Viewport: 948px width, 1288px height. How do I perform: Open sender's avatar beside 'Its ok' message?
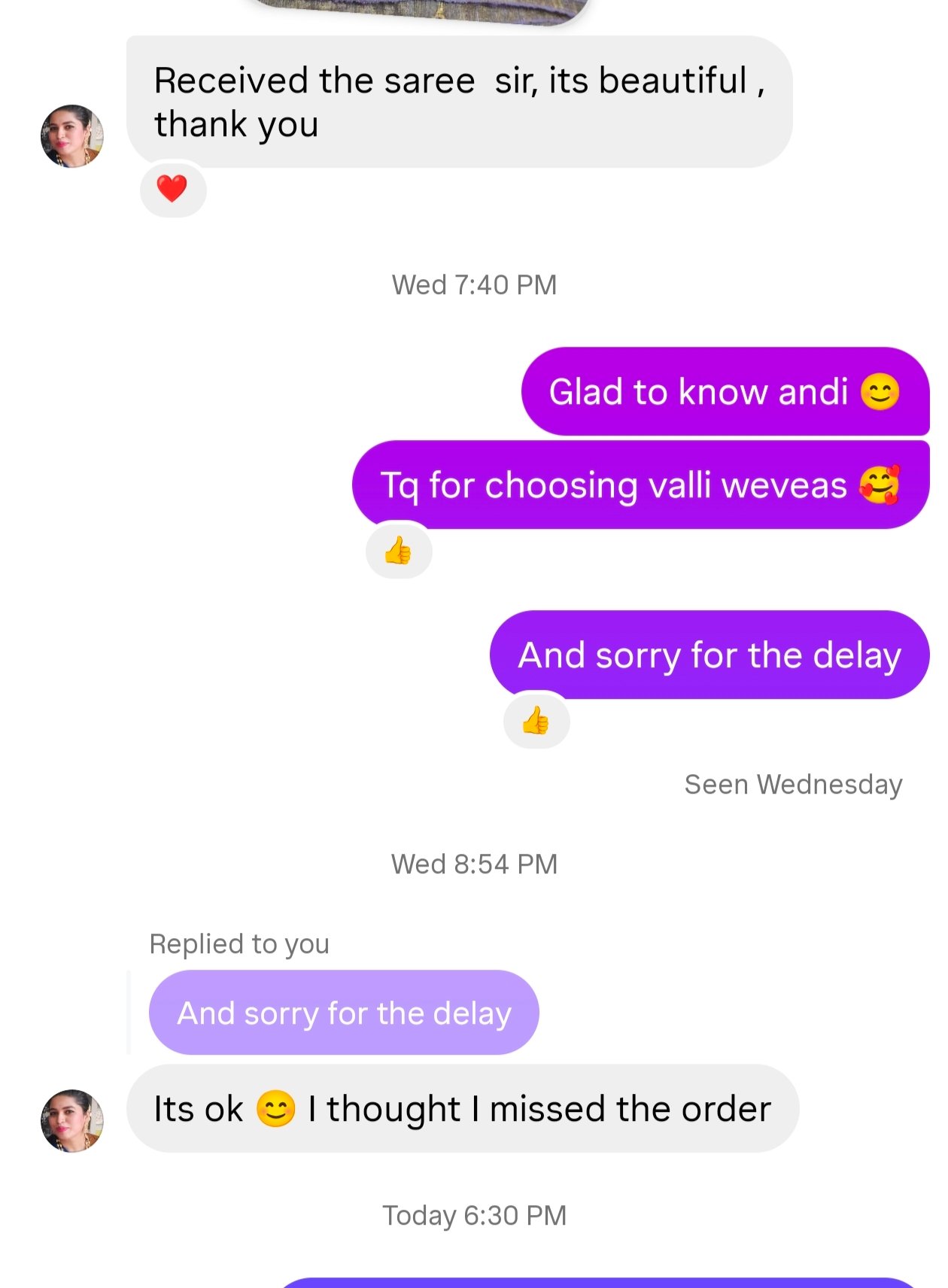point(71,1120)
